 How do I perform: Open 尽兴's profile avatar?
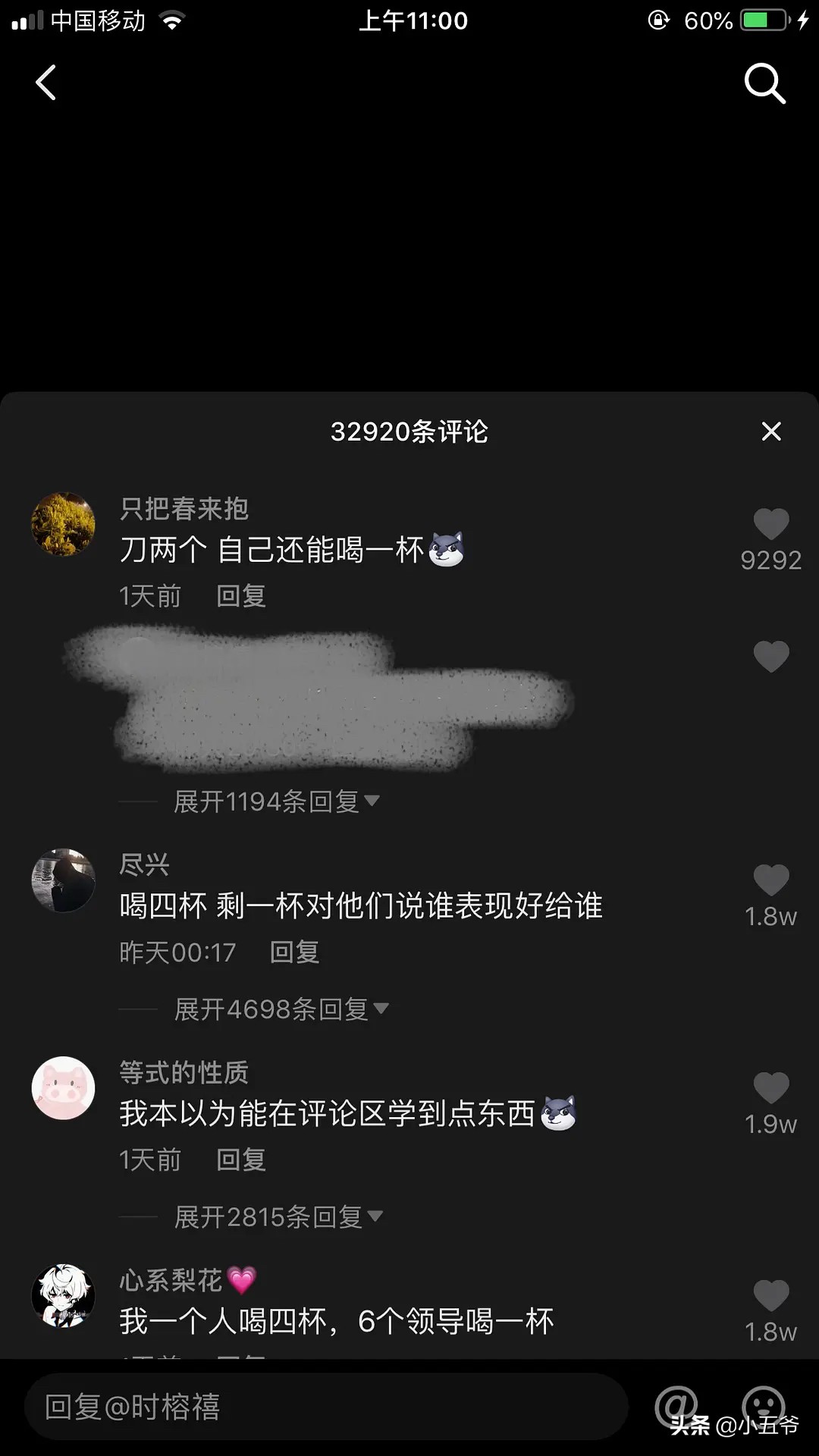pos(63,880)
